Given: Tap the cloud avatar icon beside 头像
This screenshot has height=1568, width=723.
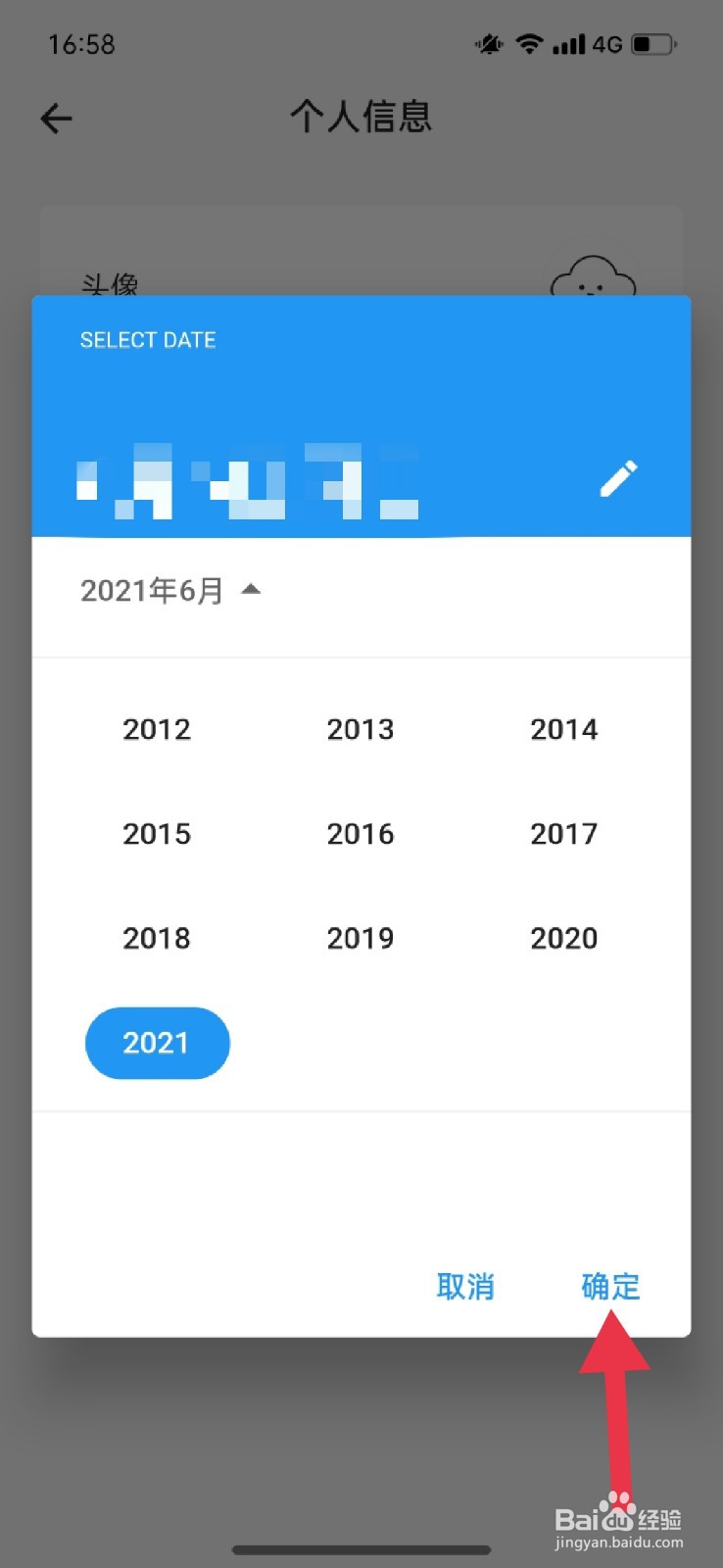Looking at the screenshot, I should [x=592, y=279].
